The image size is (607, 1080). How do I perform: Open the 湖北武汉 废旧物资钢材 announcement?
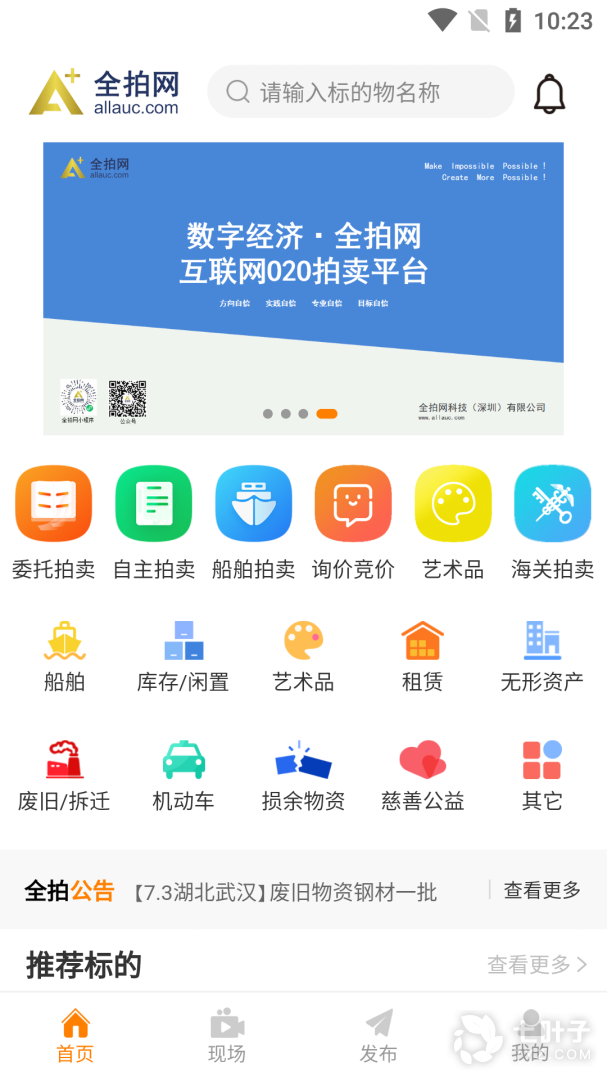[x=284, y=892]
